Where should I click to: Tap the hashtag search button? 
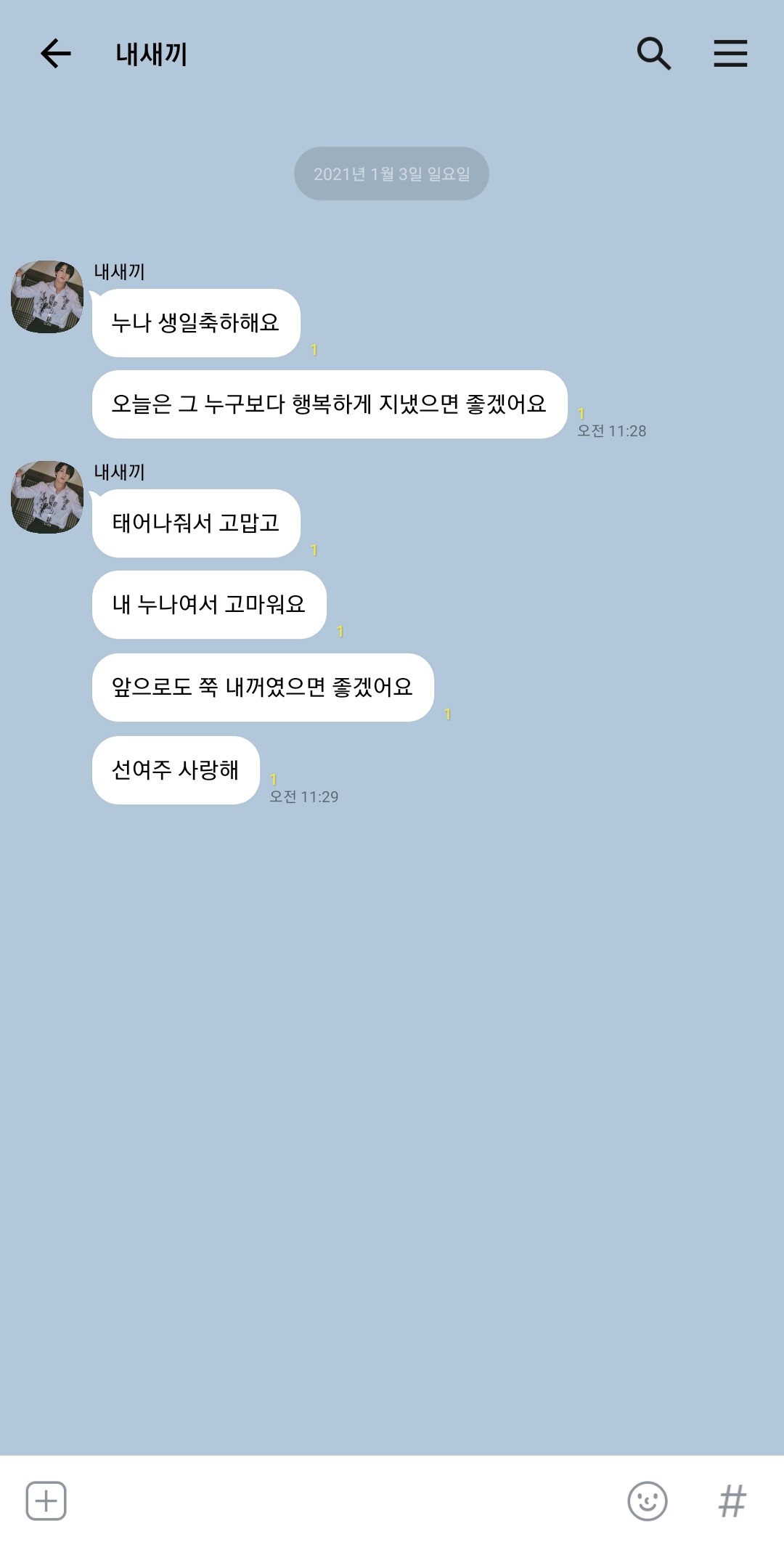[732, 1501]
